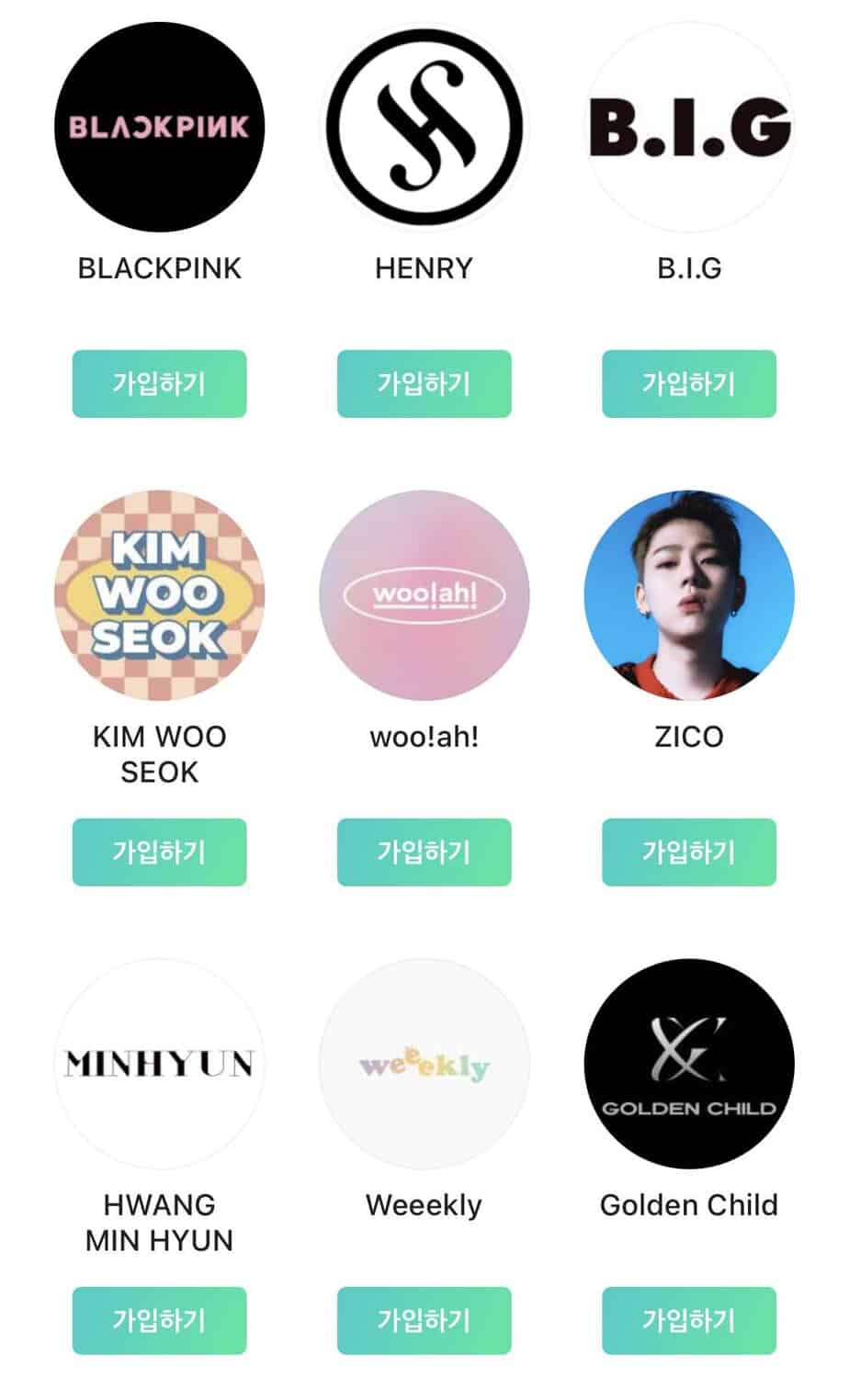
Task: Join KIM WOO SEOK's community
Action: coord(159,852)
